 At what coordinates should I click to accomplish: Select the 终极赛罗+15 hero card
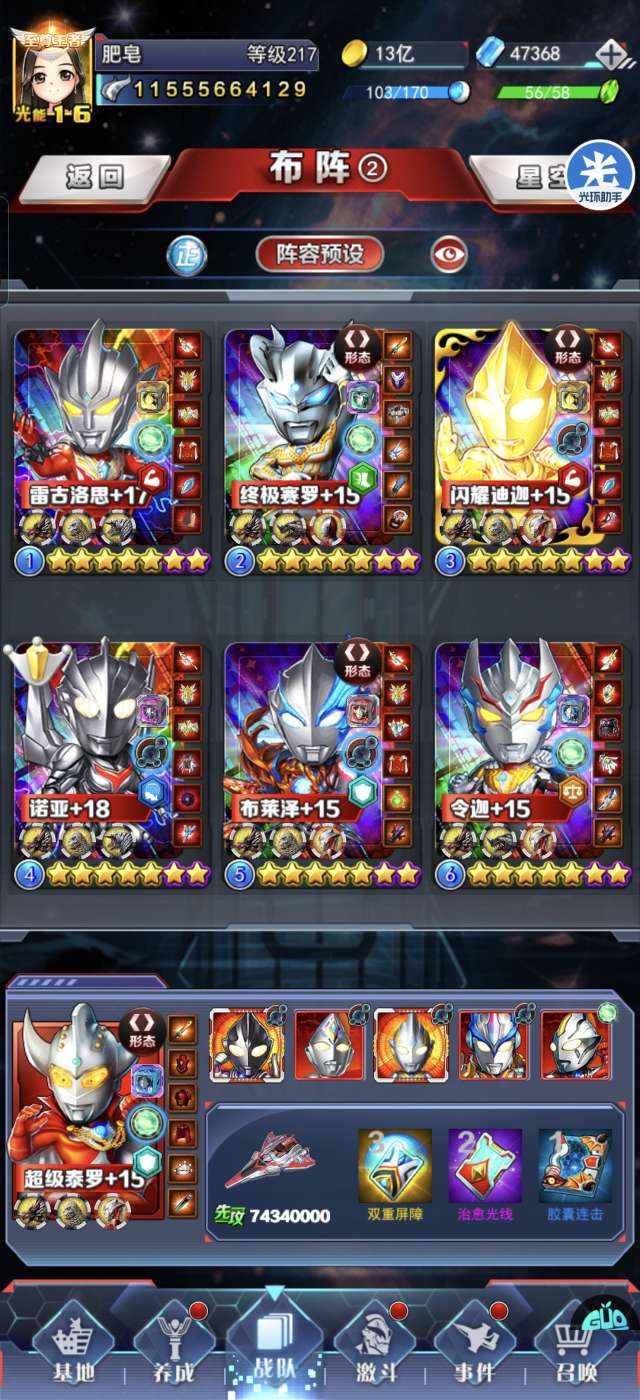pyautogui.click(x=321, y=450)
